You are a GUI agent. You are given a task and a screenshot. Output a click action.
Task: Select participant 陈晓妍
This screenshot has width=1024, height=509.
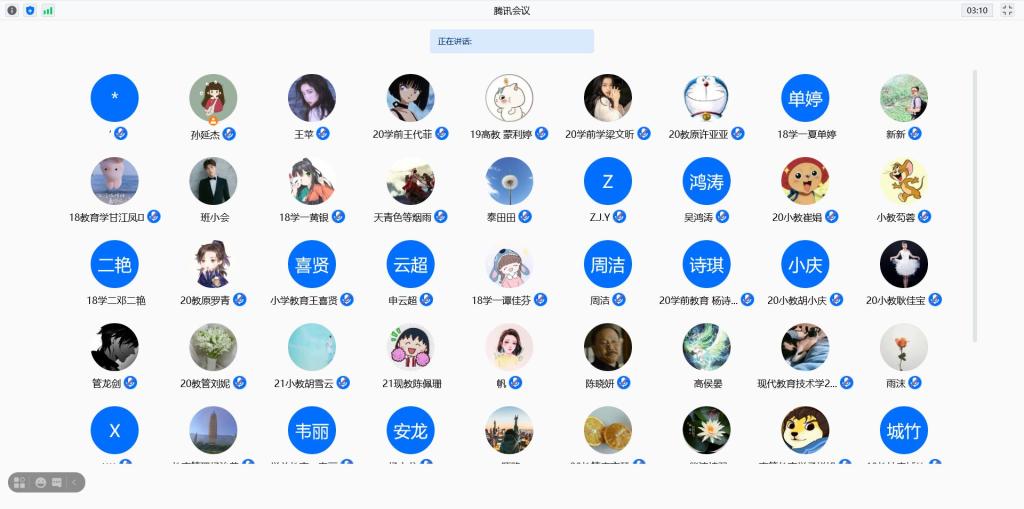click(x=608, y=347)
